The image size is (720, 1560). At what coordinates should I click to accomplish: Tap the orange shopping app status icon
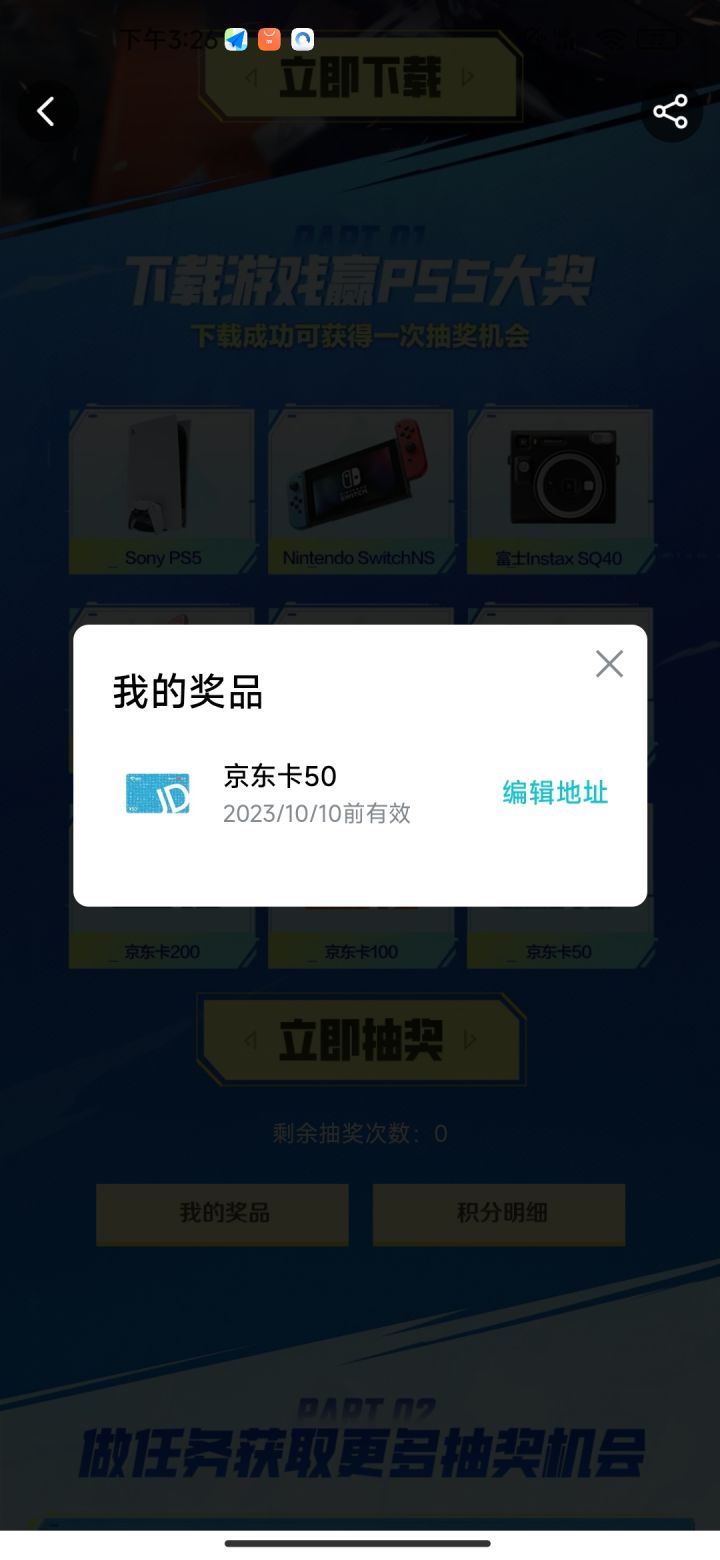point(268,39)
